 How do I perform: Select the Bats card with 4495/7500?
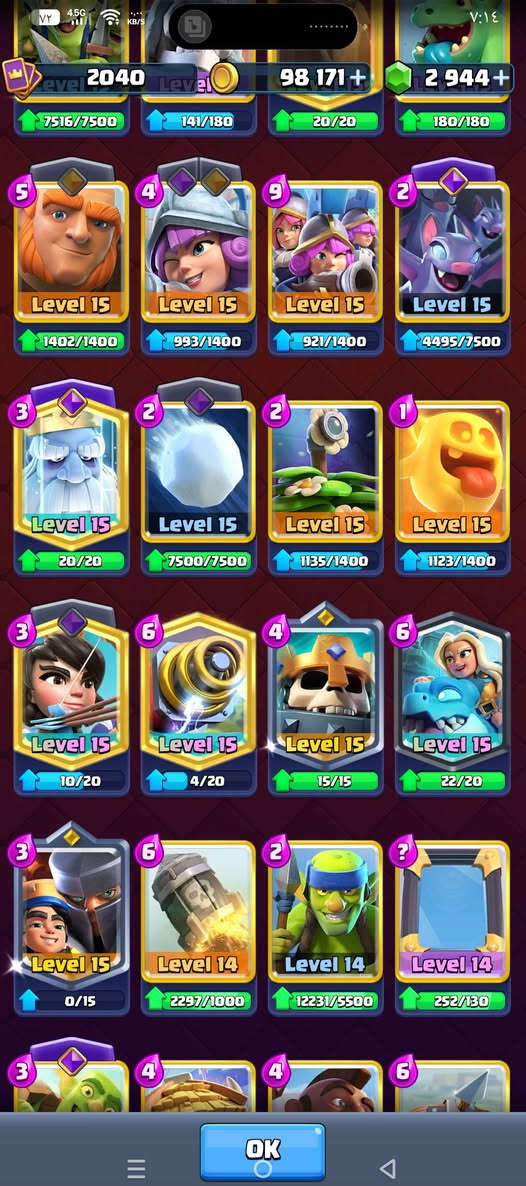point(453,257)
